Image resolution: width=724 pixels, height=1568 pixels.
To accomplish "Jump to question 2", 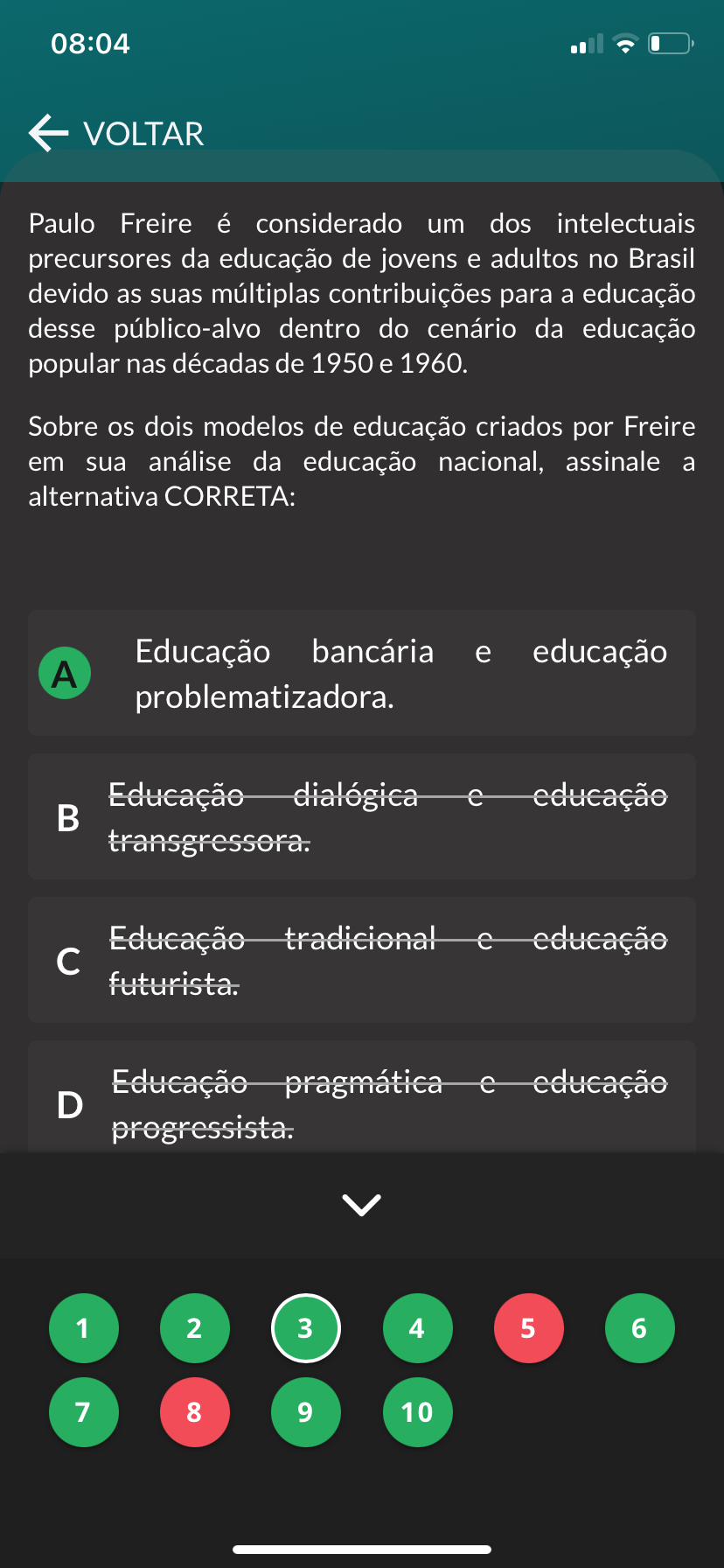I will tap(194, 1328).
